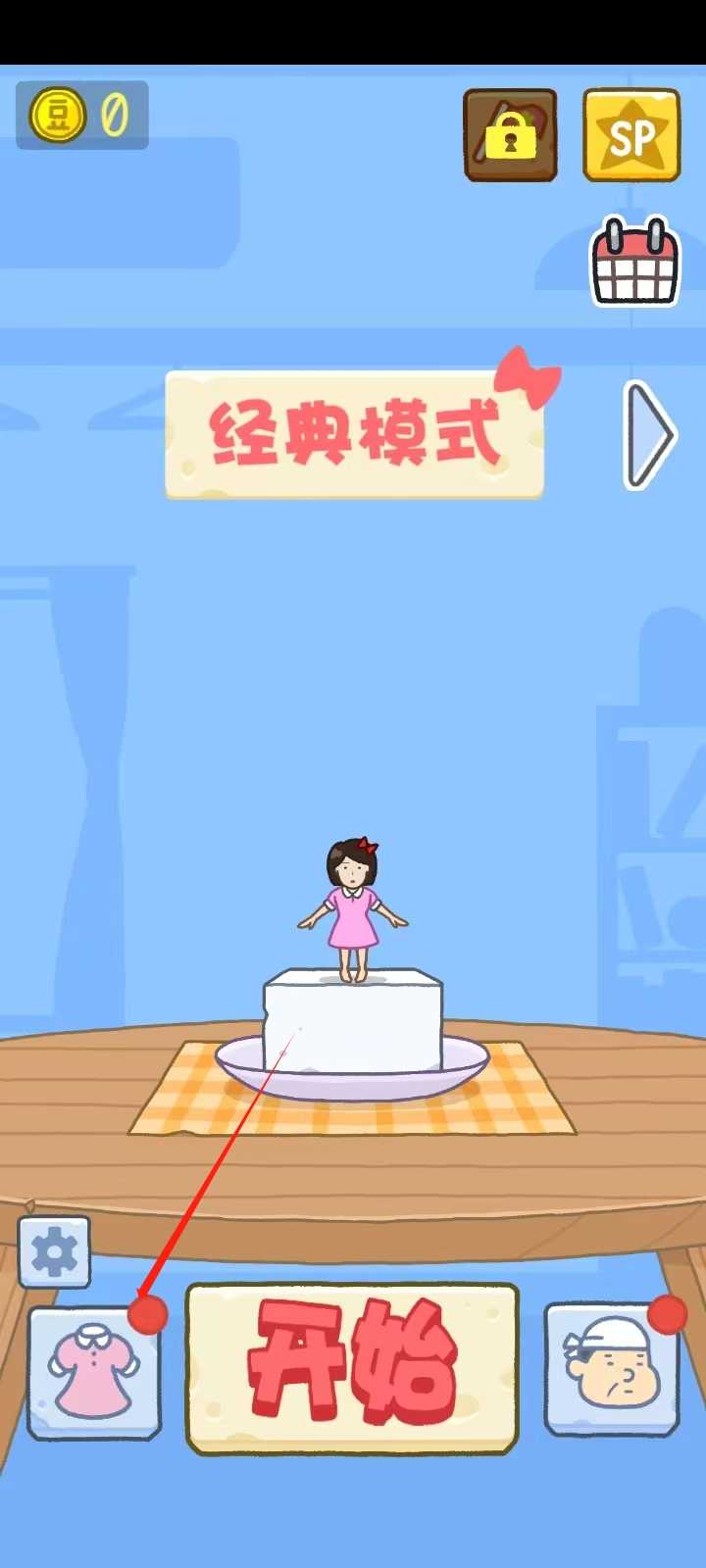Tap the locked padlock item
706x1568 pixels.
coord(510,136)
